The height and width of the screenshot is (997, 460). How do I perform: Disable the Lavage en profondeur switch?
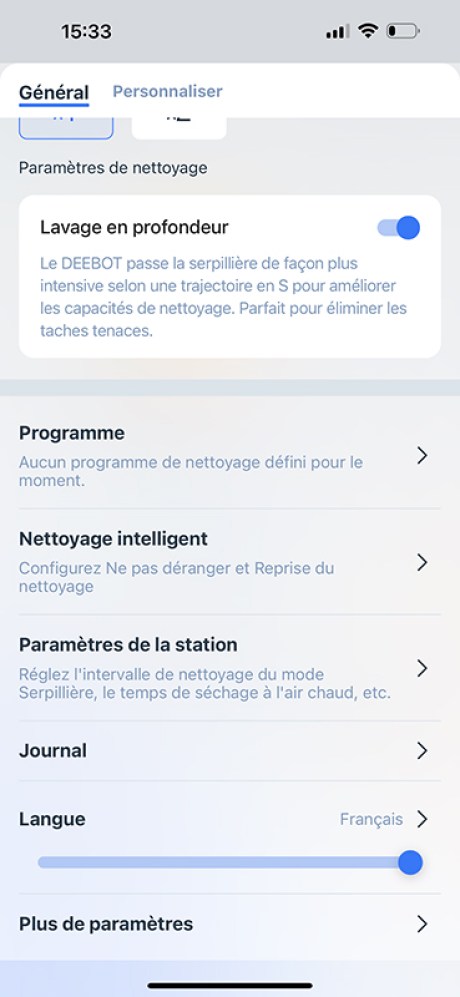pyautogui.click(x=399, y=228)
